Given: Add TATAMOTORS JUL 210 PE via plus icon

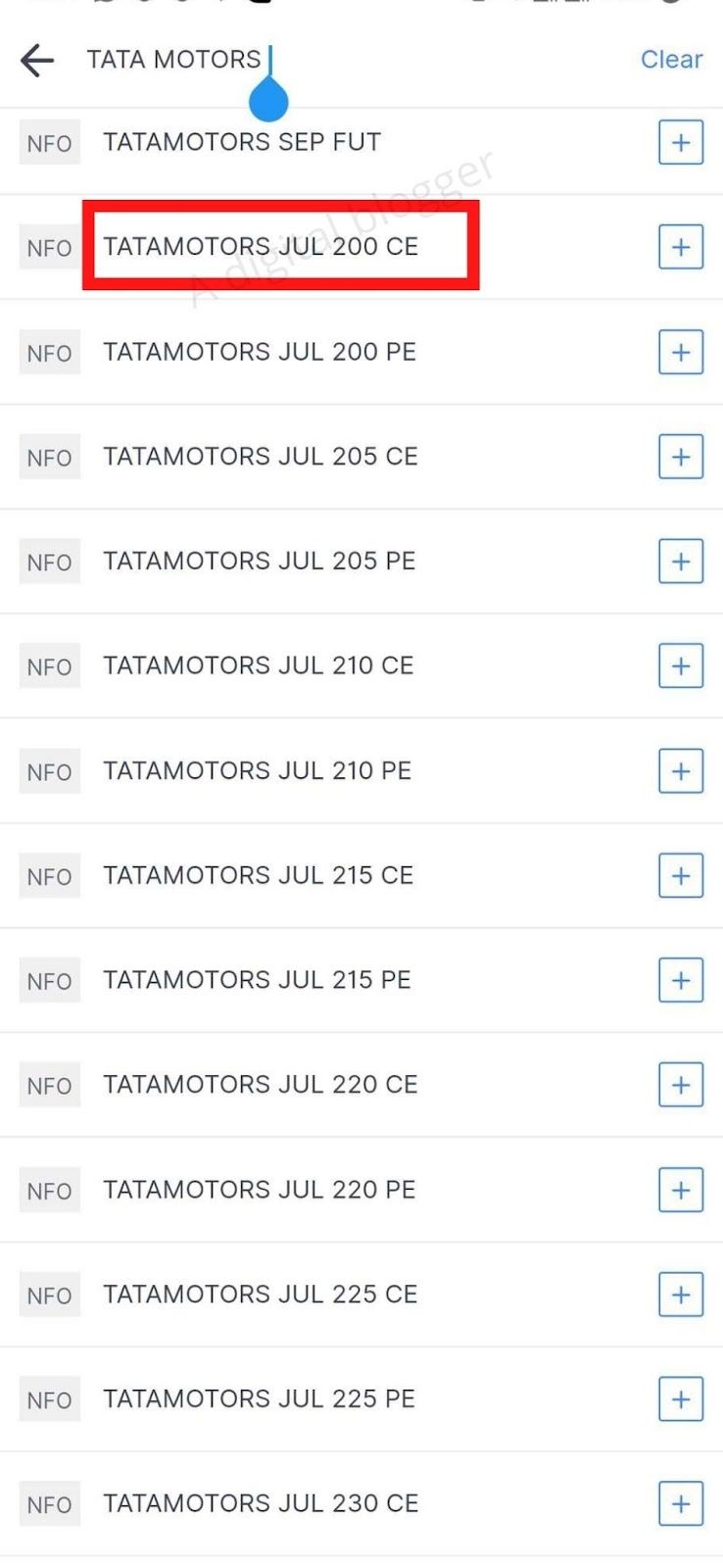Looking at the screenshot, I should pos(681,770).
